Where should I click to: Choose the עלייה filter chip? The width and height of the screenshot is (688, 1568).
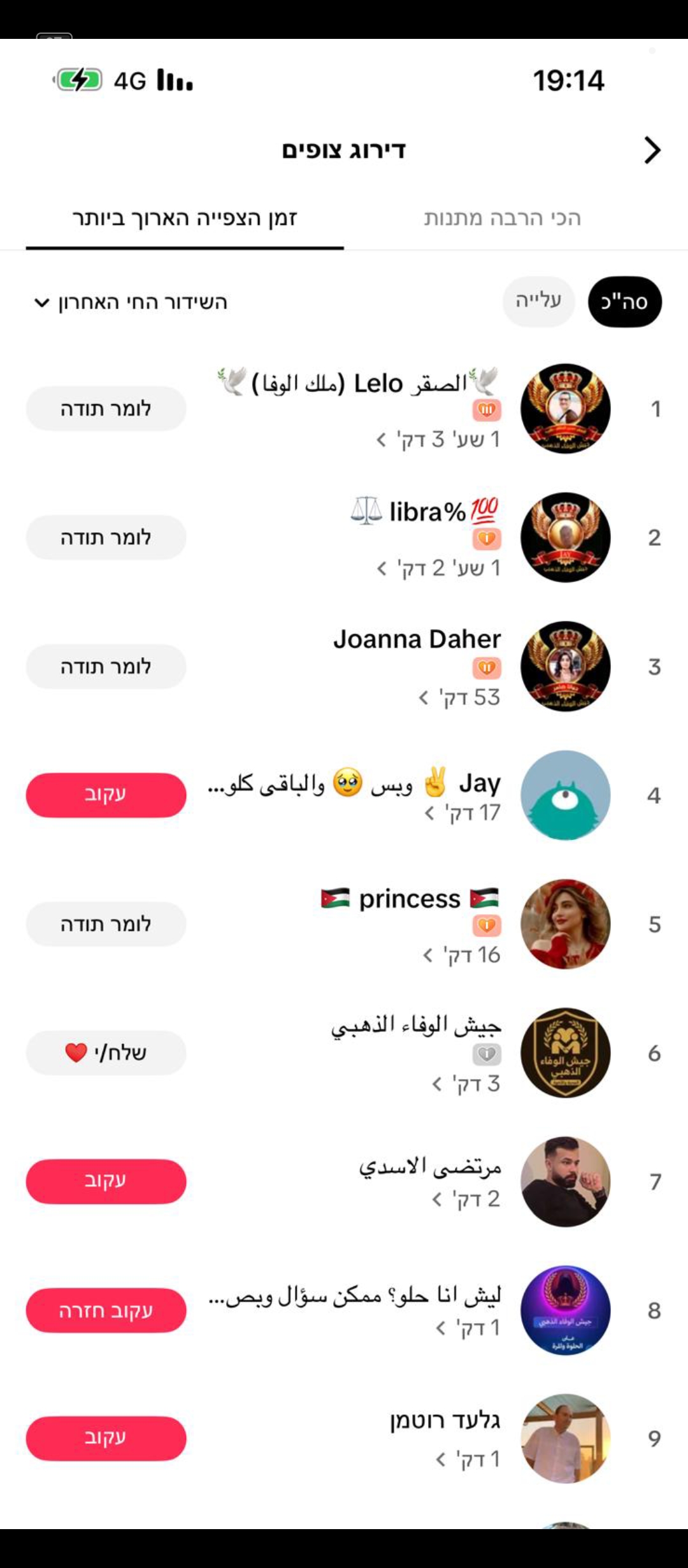[538, 301]
